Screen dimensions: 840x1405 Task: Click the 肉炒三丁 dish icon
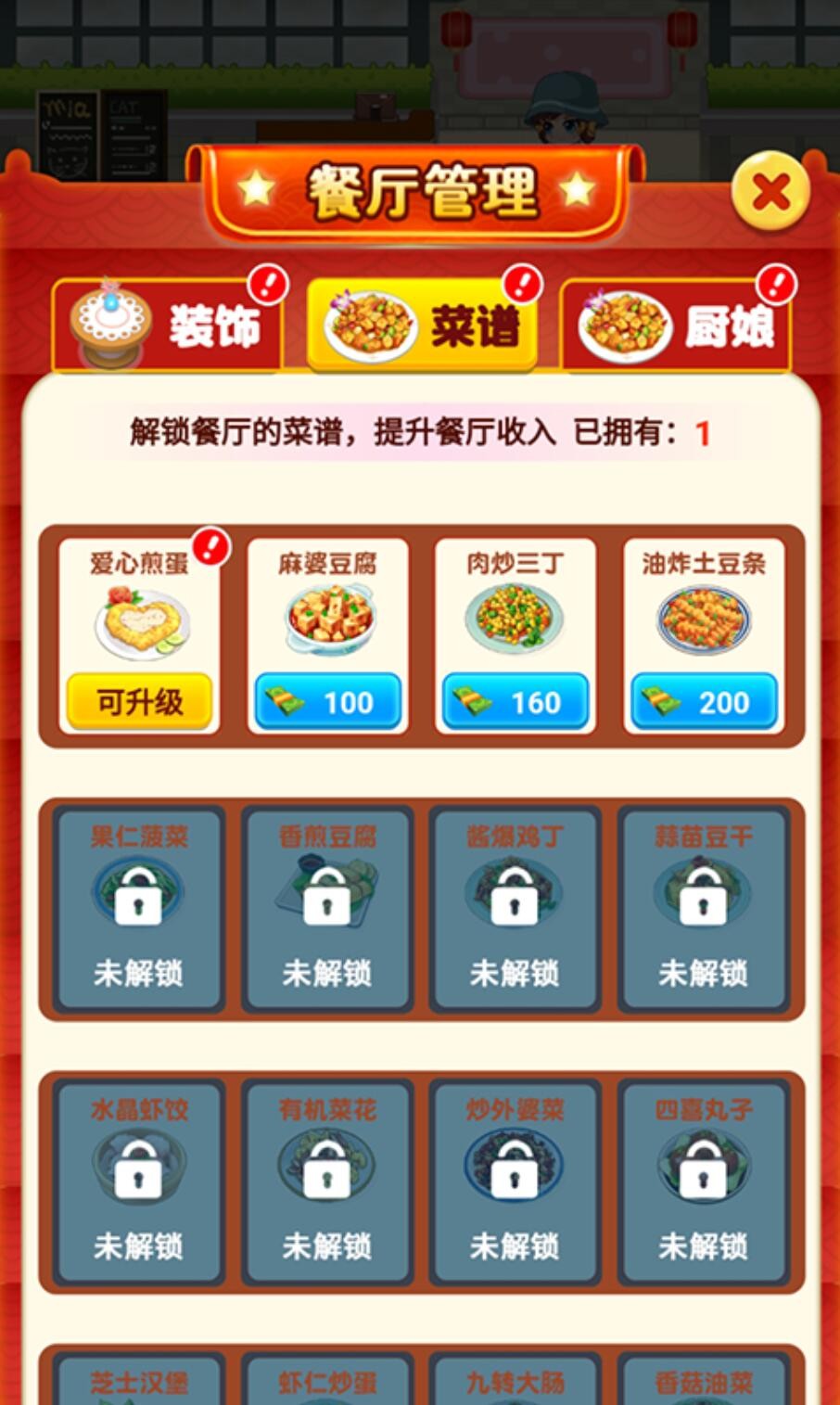click(x=515, y=617)
